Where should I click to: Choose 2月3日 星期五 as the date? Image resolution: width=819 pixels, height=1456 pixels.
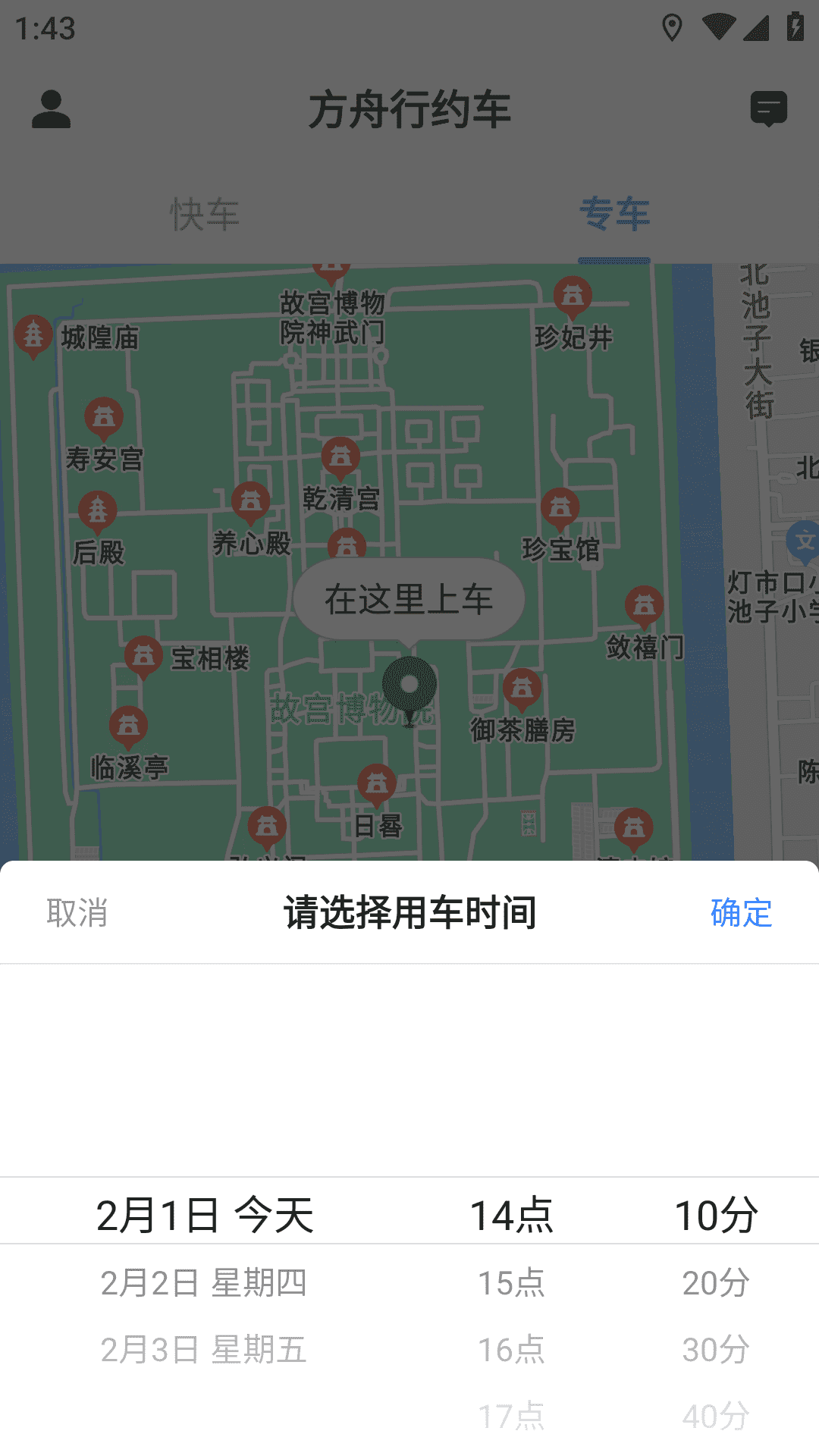[x=203, y=1350]
